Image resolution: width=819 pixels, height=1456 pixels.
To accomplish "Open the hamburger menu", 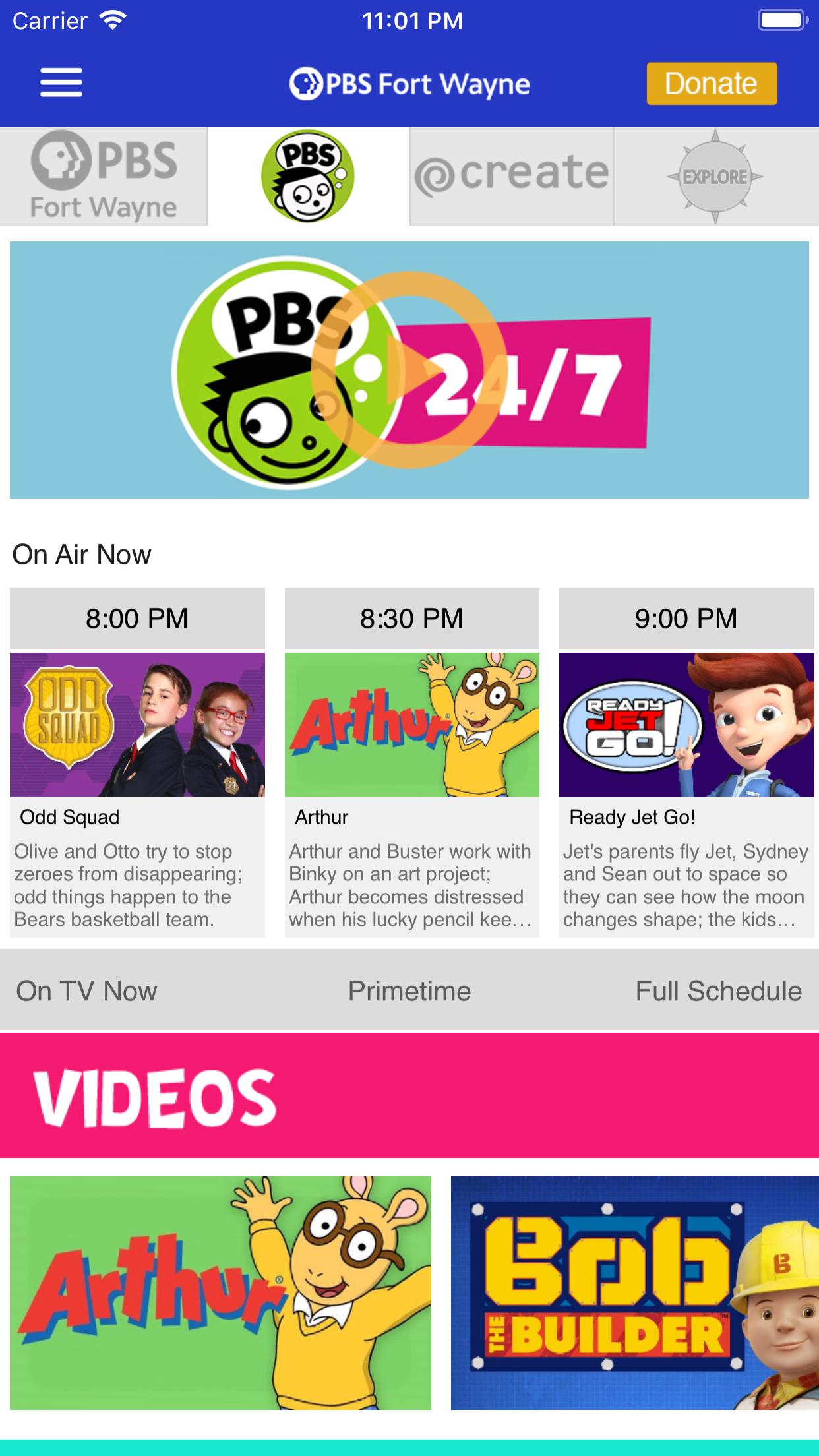I will [61, 83].
